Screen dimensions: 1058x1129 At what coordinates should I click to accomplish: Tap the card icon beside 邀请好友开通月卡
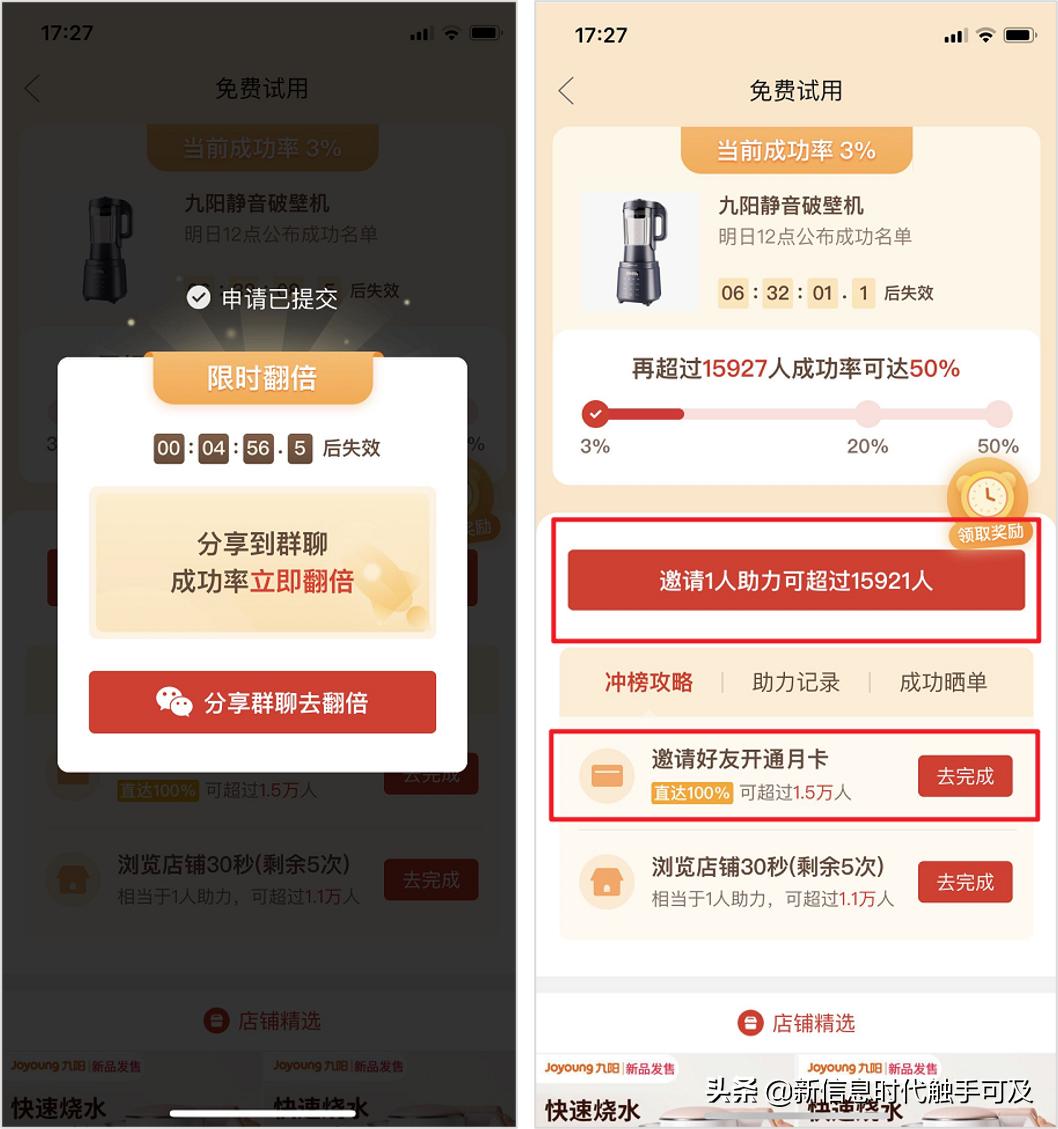[x=608, y=777]
